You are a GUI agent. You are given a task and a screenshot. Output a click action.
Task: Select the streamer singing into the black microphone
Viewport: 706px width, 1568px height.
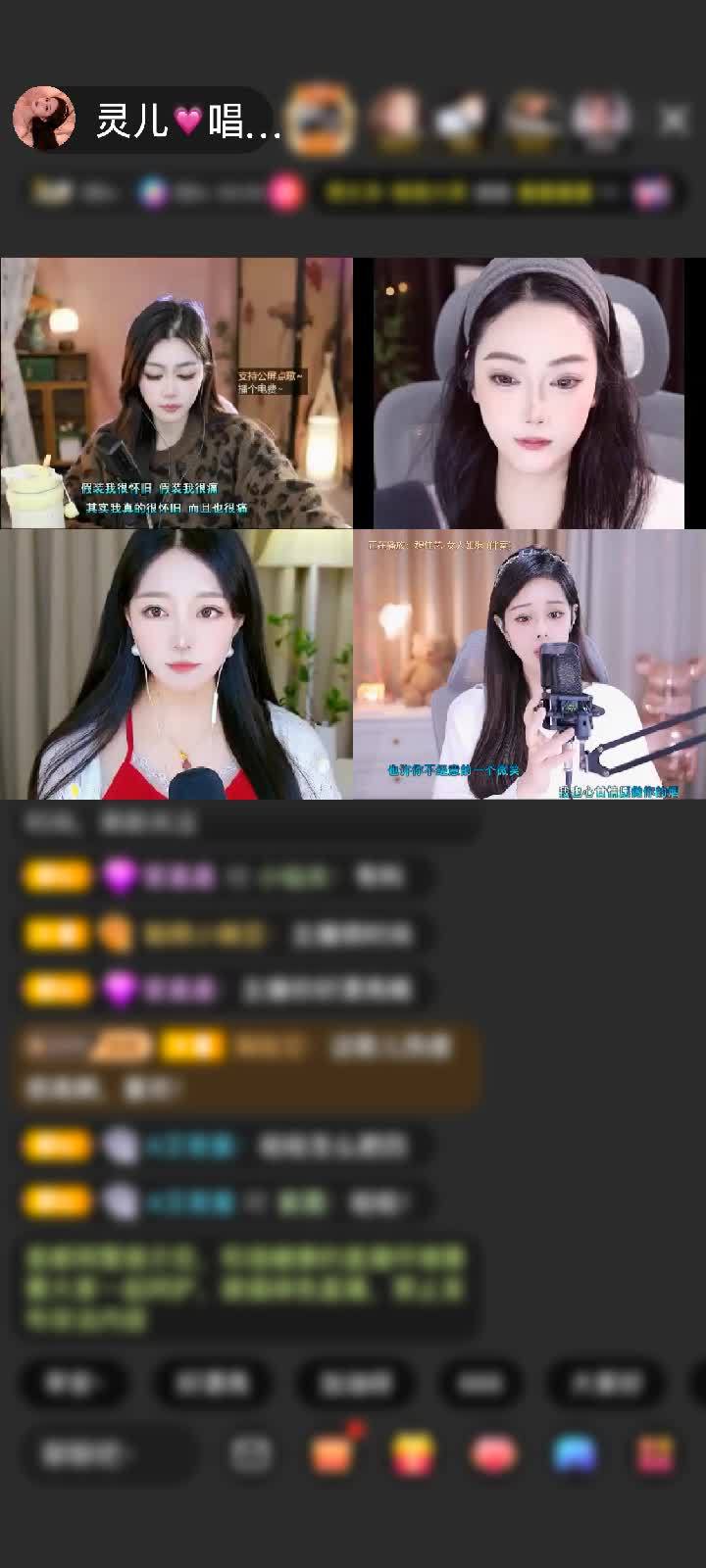[x=529, y=664]
